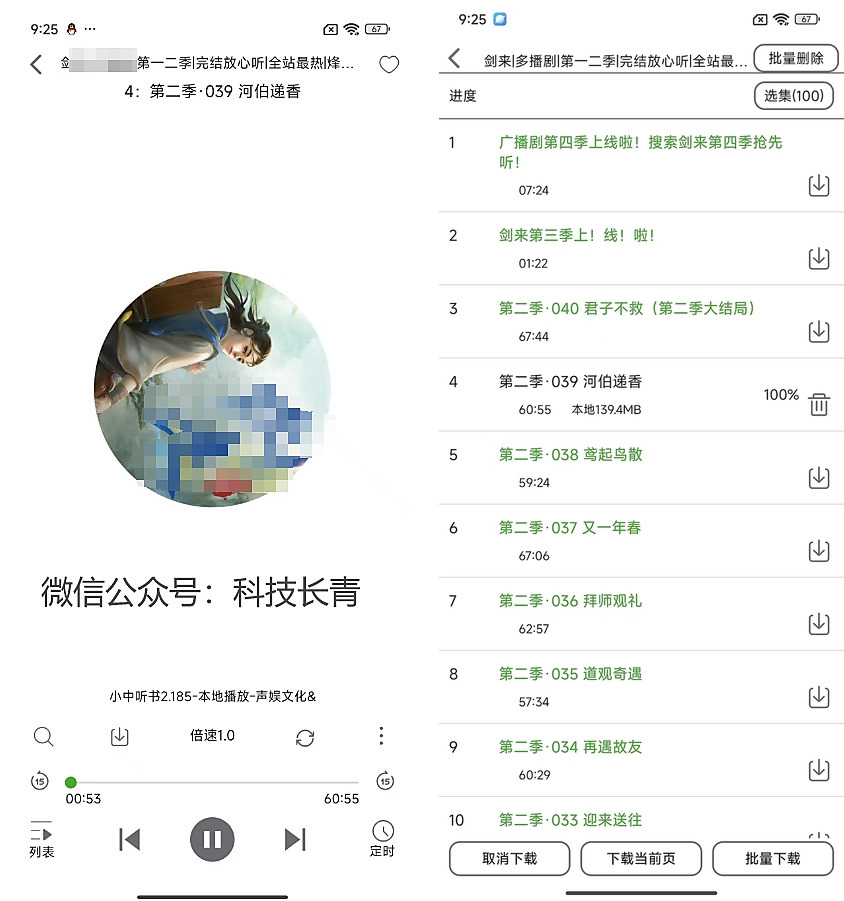Set a sleep timer via 定时
The height and width of the screenshot is (901, 844).
[x=382, y=839]
